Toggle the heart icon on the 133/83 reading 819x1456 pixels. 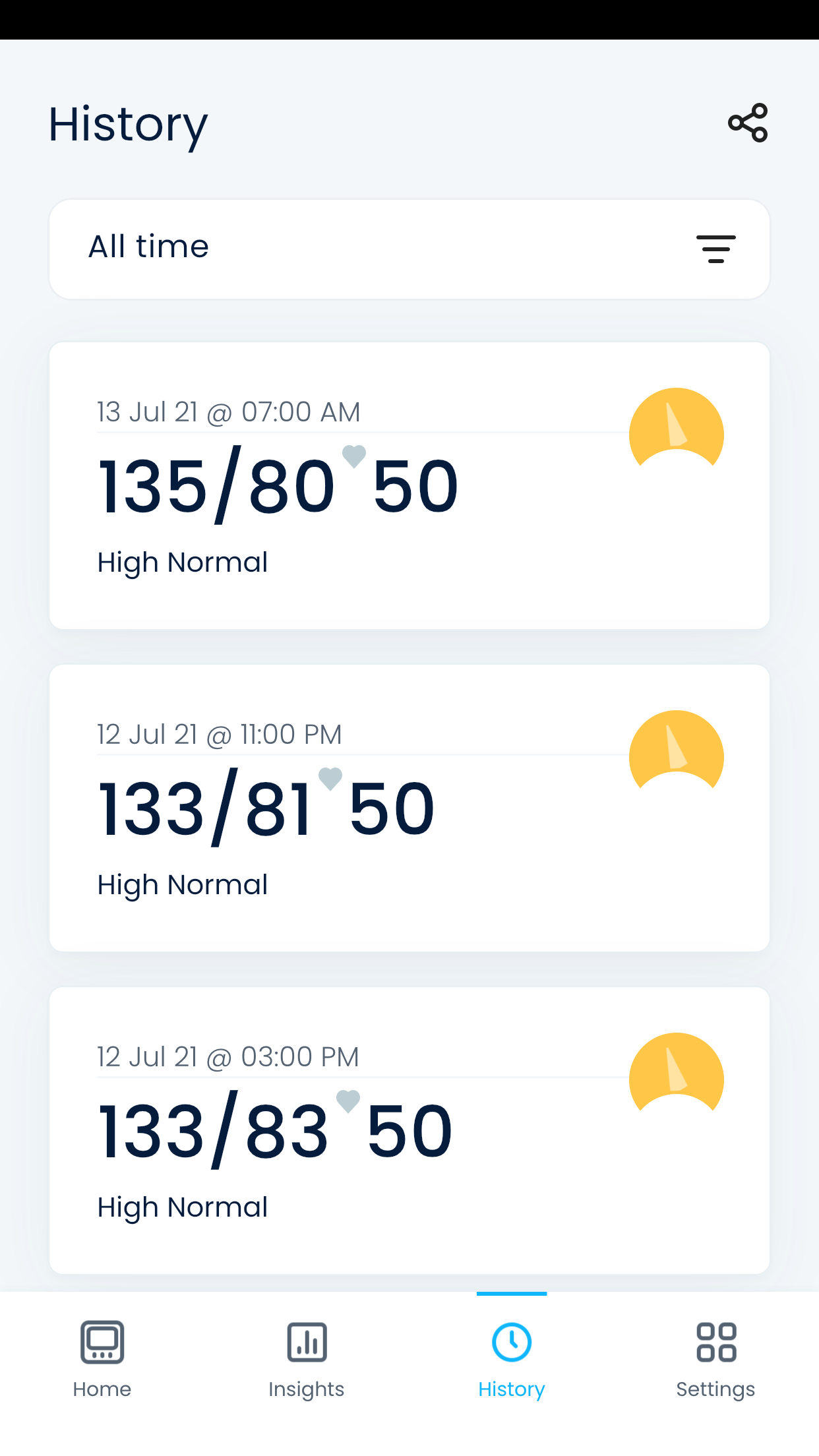(x=348, y=1101)
